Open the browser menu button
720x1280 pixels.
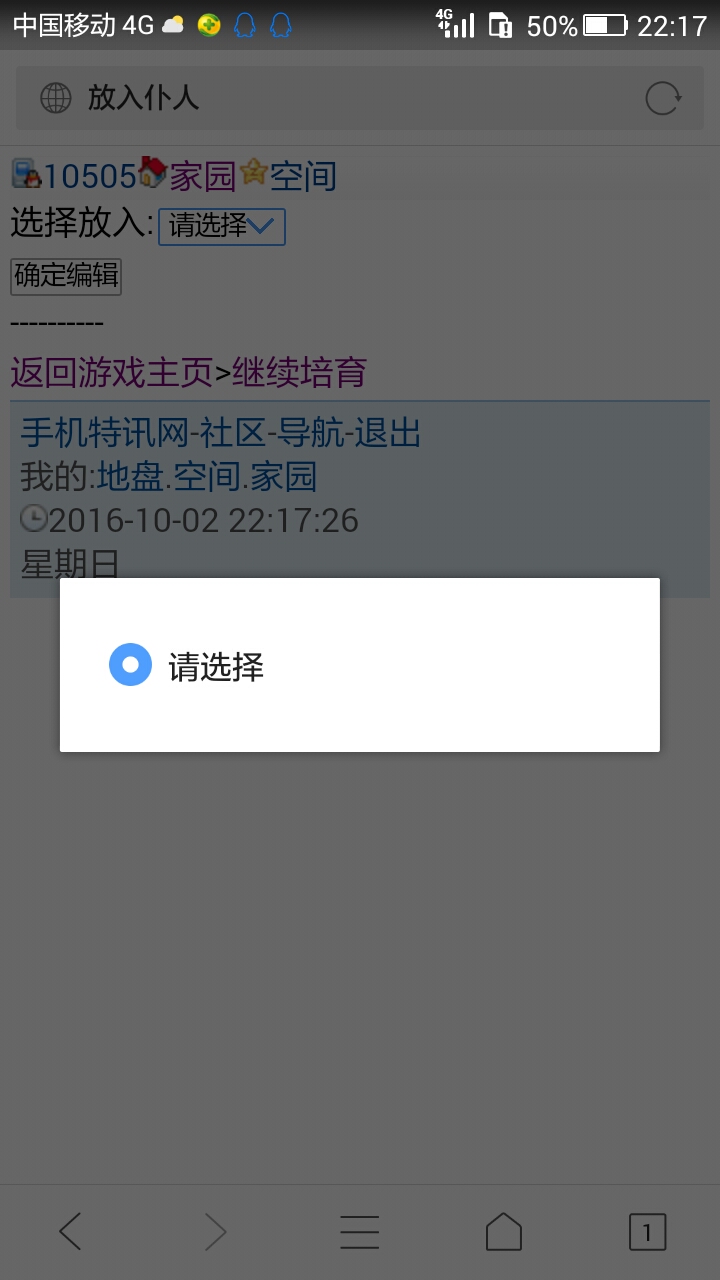(x=359, y=1232)
